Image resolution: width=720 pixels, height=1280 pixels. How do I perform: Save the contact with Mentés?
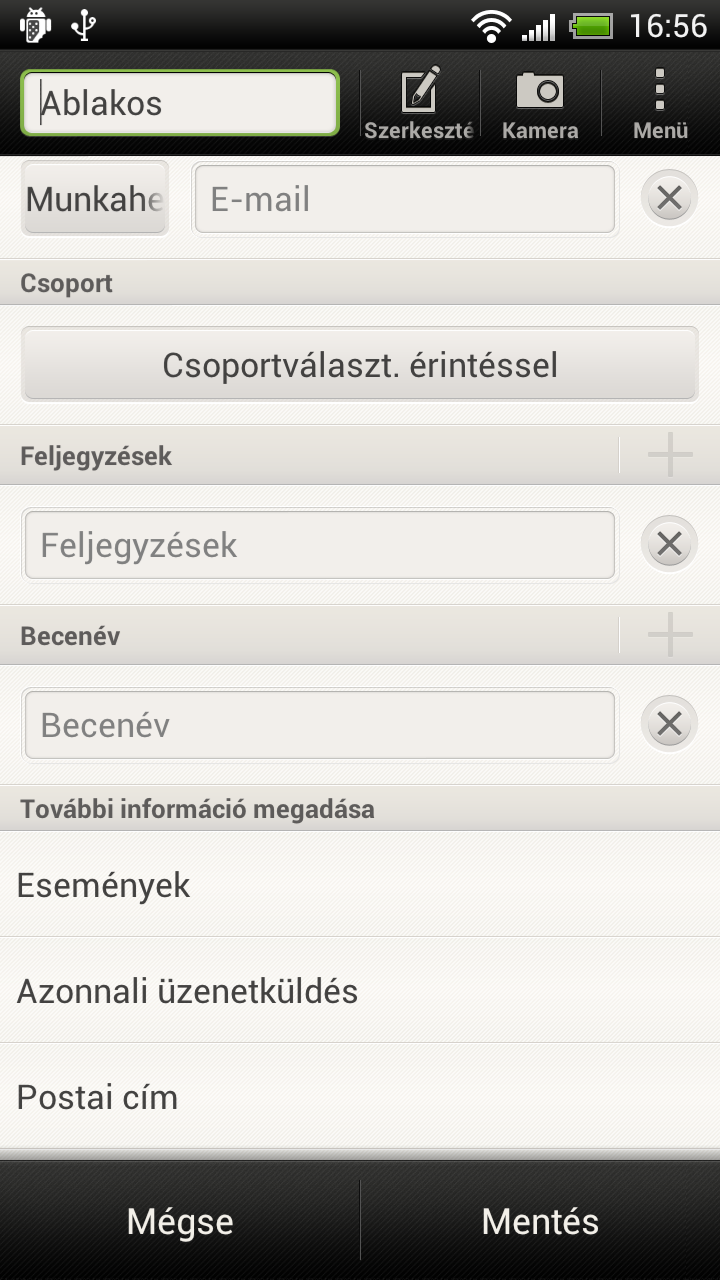(x=540, y=1221)
